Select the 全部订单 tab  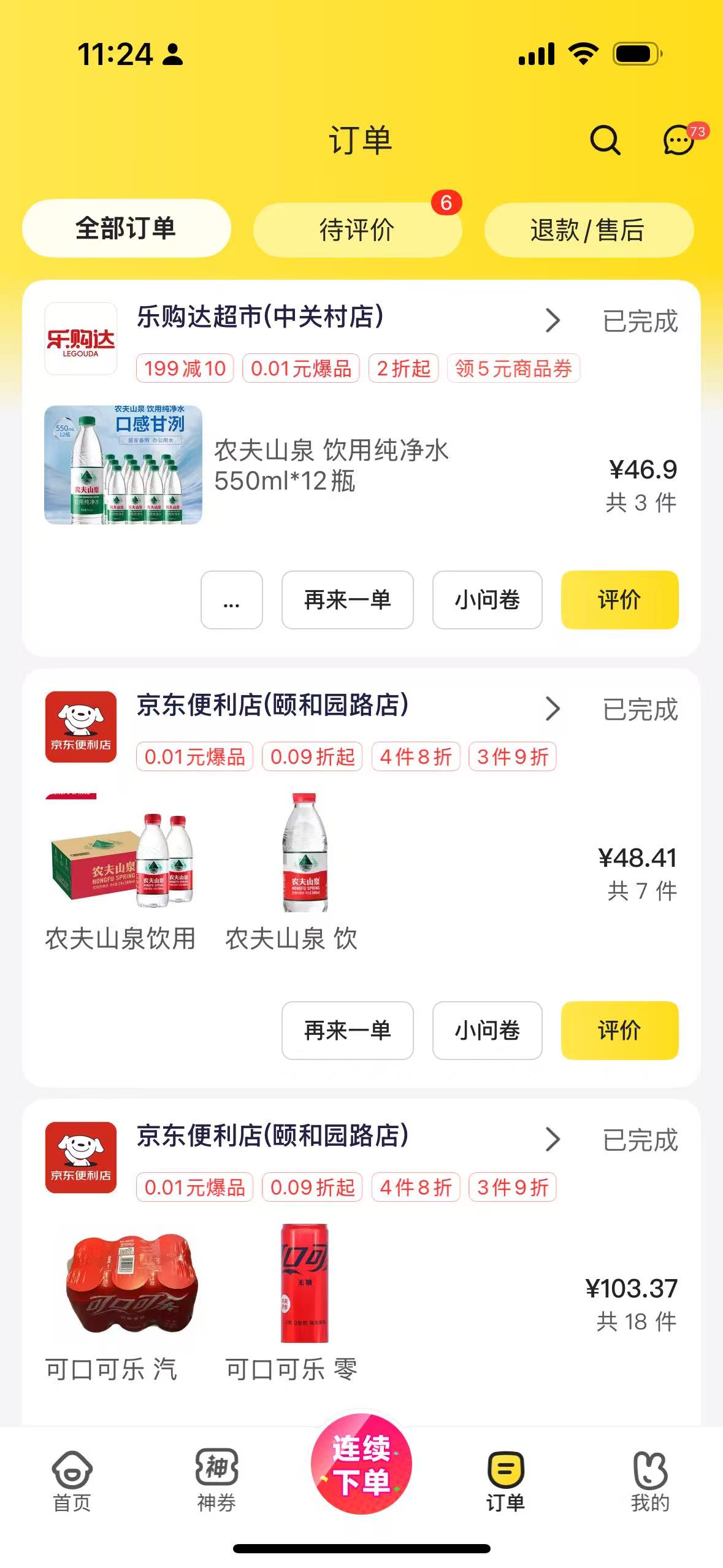click(x=126, y=229)
